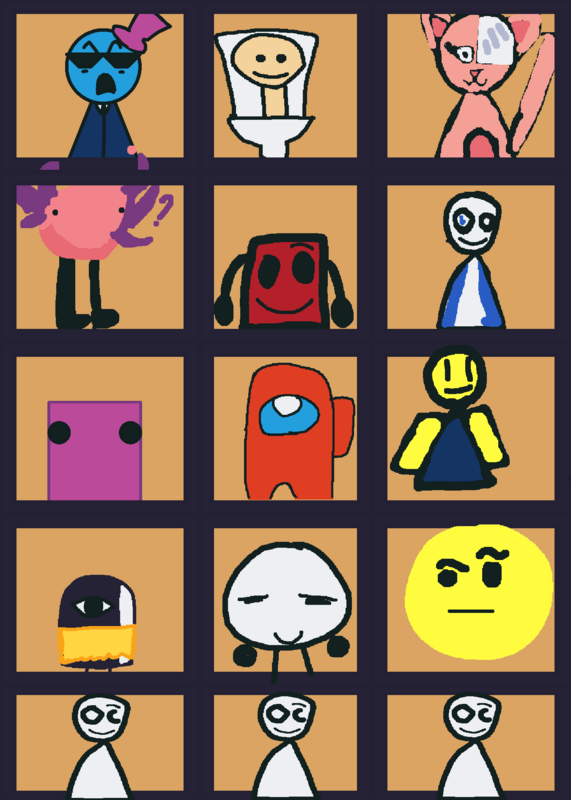Select the one-eyed dark character with yellow scarf
The height and width of the screenshot is (800, 571).
100,600
